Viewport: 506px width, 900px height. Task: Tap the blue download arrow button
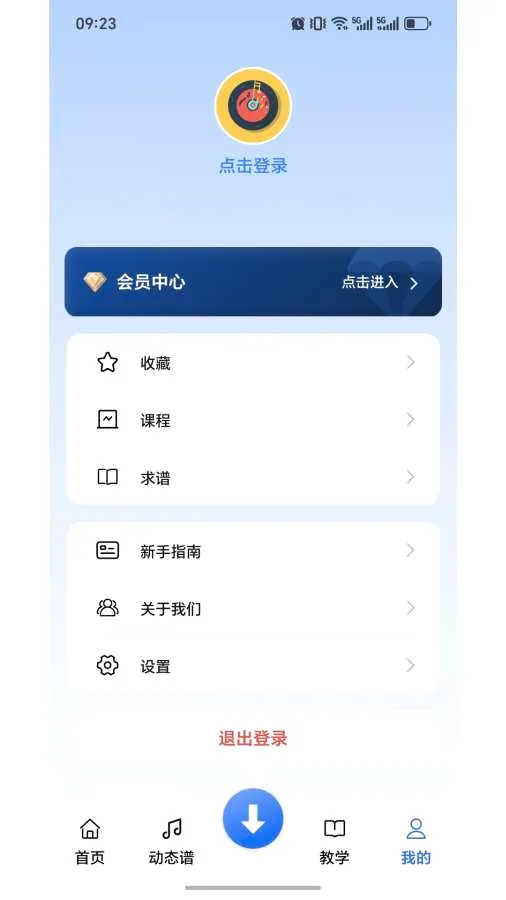tap(253, 819)
